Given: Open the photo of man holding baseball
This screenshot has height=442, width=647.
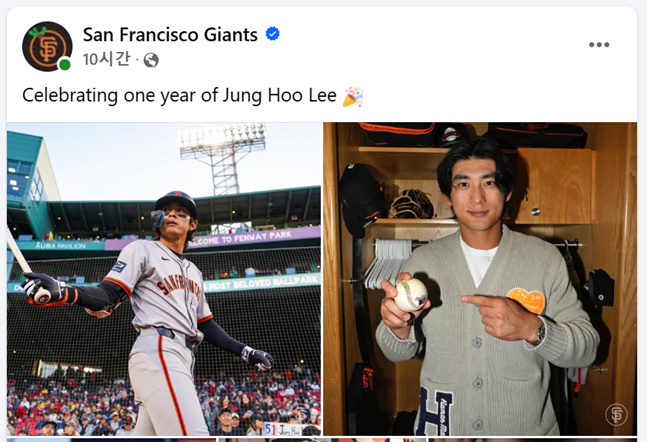Looking at the screenshot, I should tap(480, 278).
